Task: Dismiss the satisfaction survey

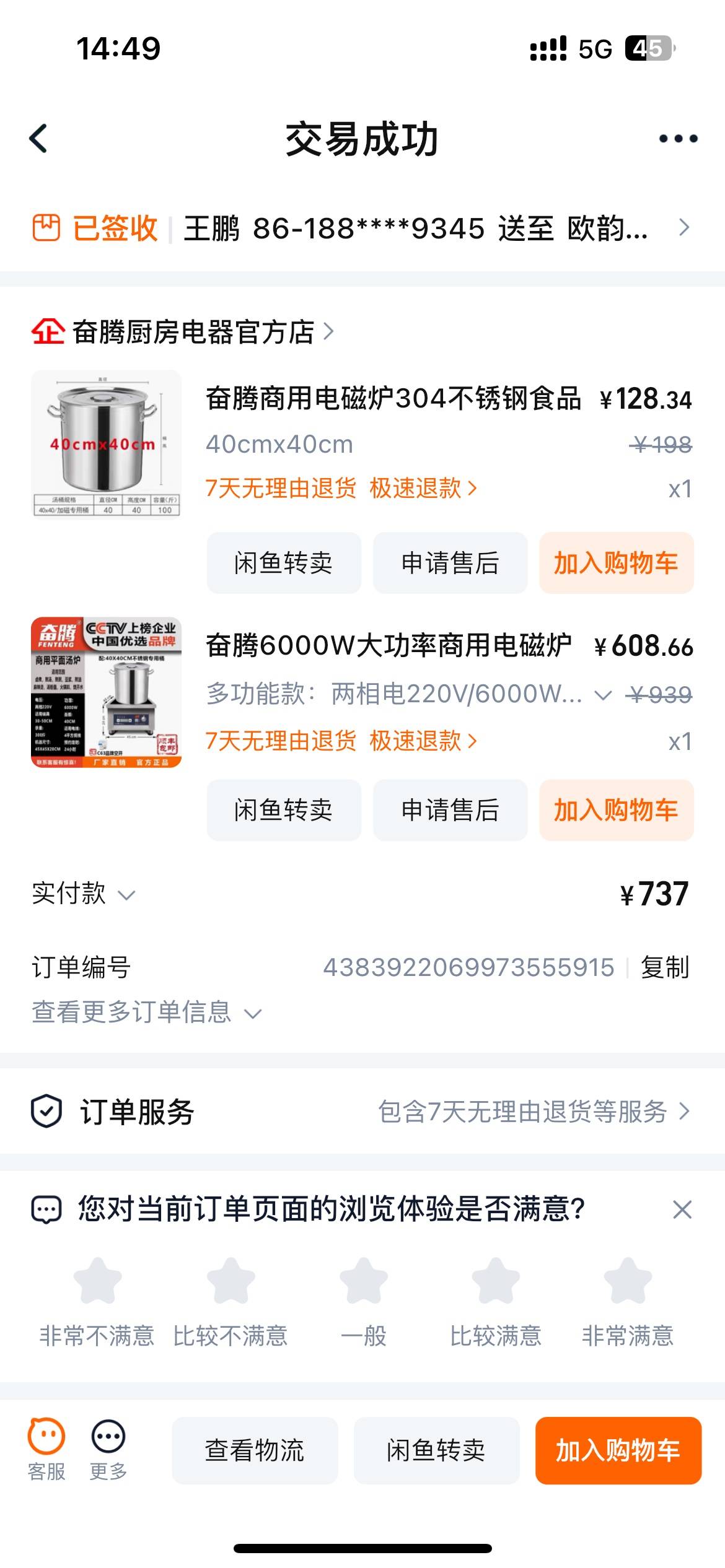Action: click(682, 1209)
